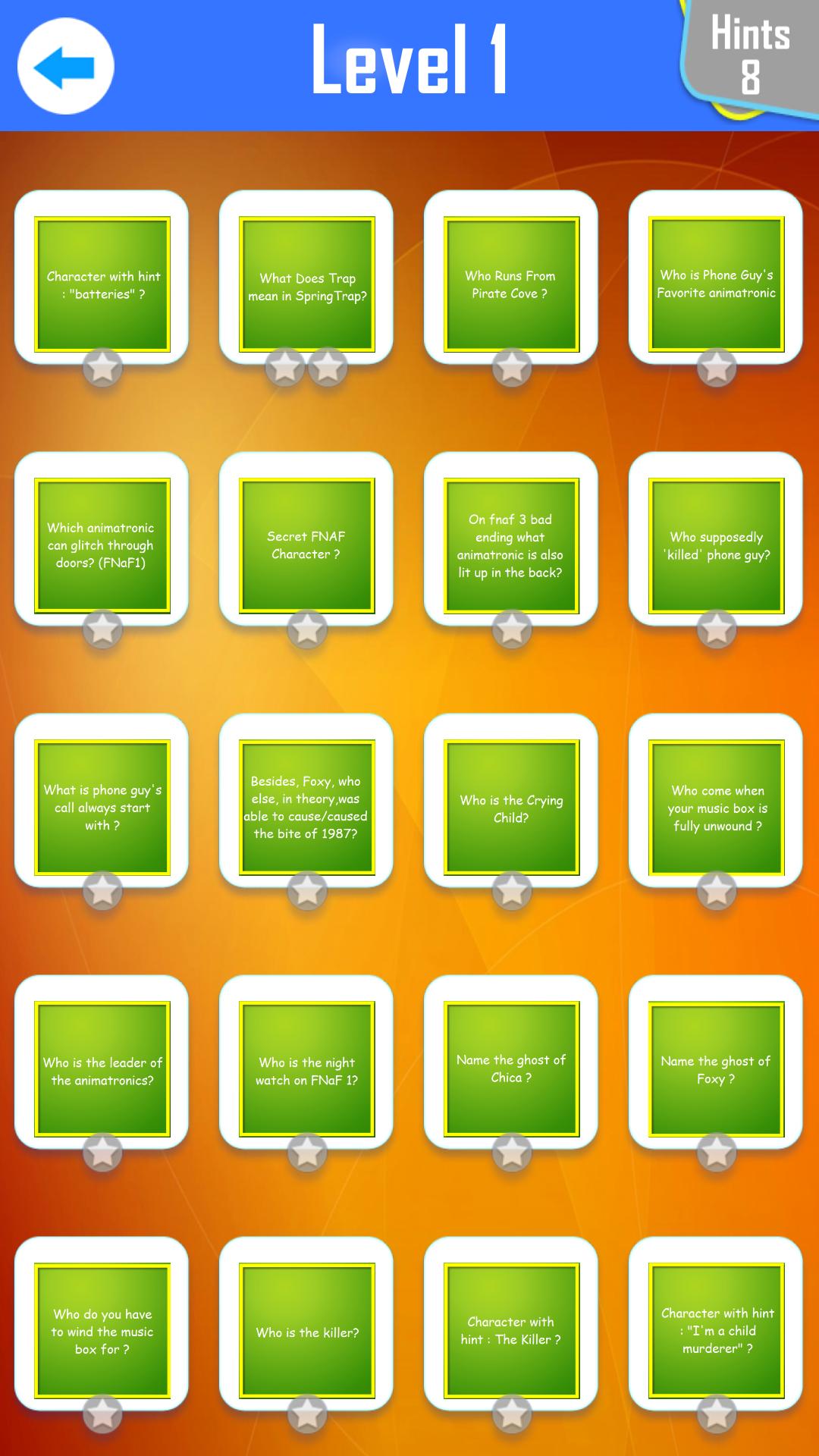Select the 'I'm a child murderer' hint card
819x1456 pixels.
point(716,1330)
